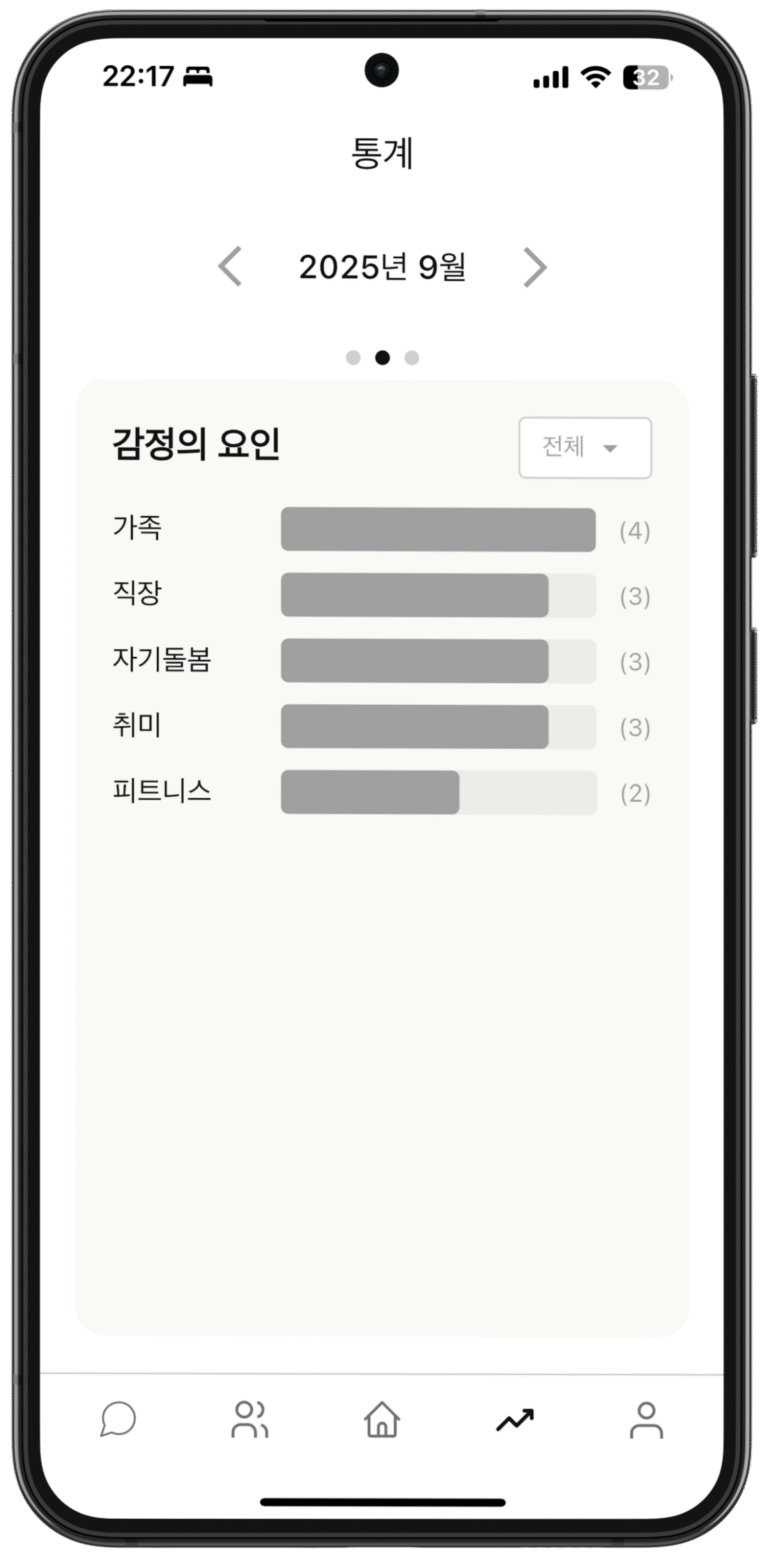Go to the next month
The height and width of the screenshot is (1559, 768).
tap(535, 267)
